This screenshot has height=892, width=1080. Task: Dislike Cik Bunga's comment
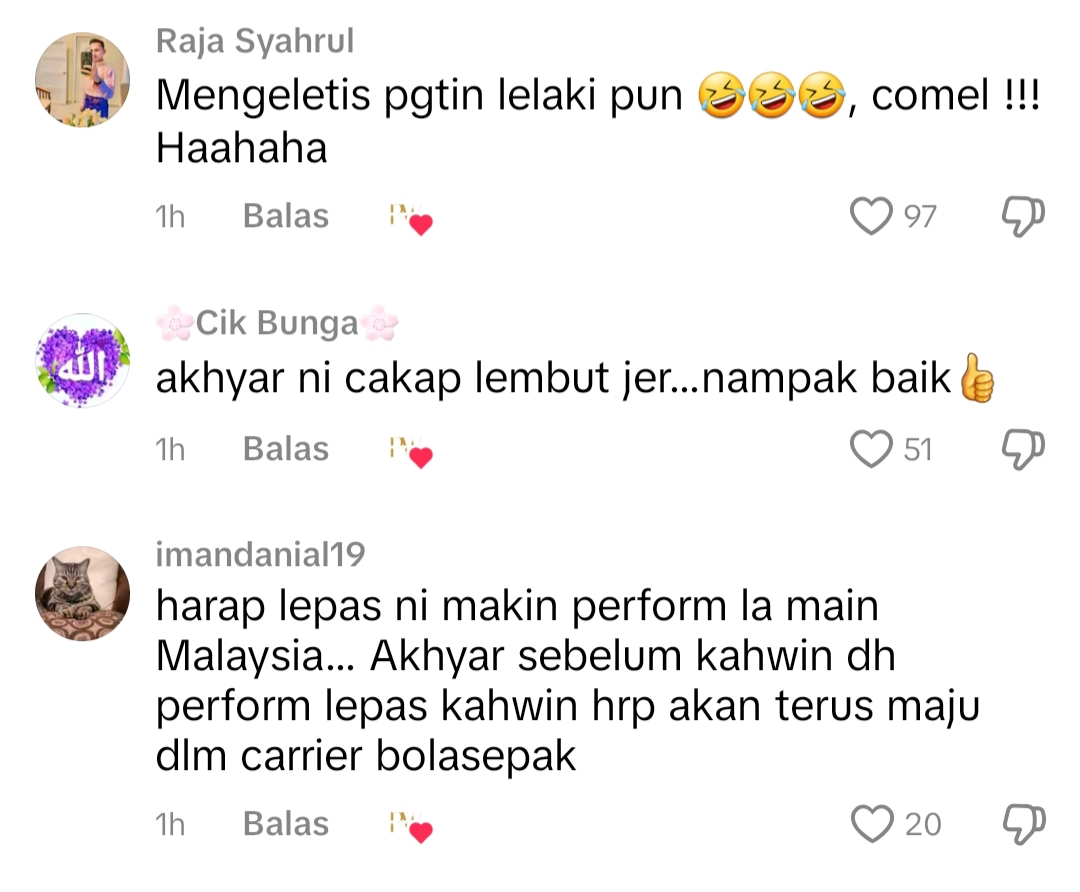[x=1023, y=450]
